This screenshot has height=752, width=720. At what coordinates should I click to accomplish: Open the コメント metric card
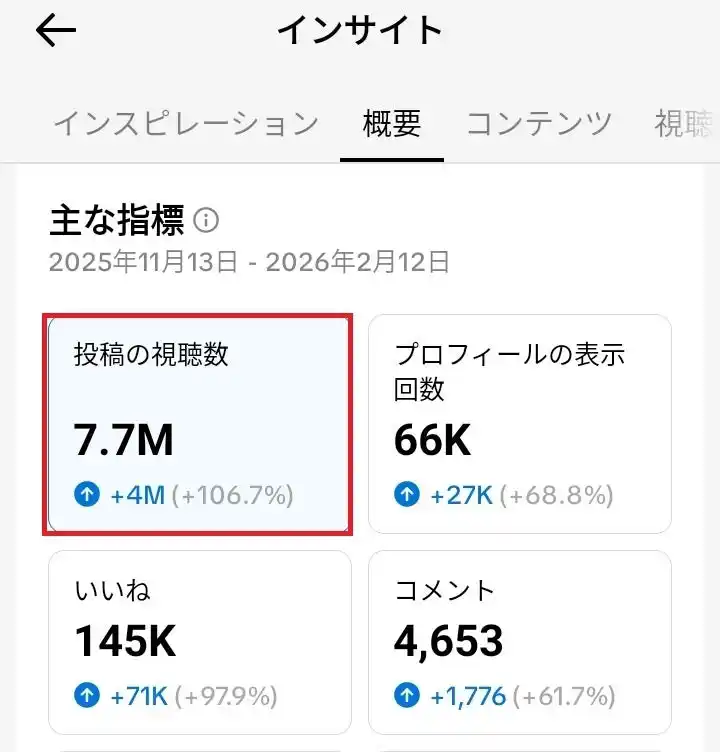coord(519,642)
